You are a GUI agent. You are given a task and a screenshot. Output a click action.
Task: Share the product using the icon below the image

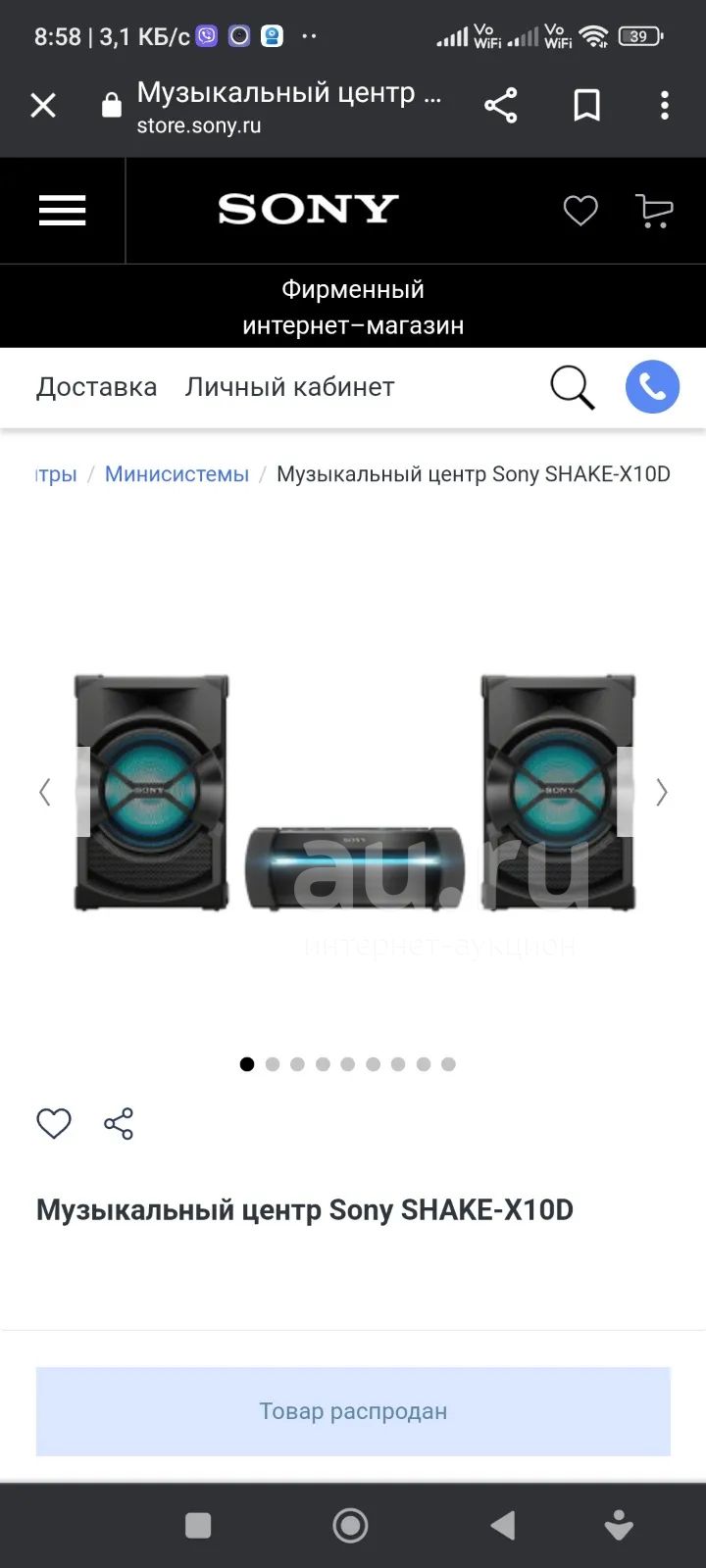(x=119, y=1123)
